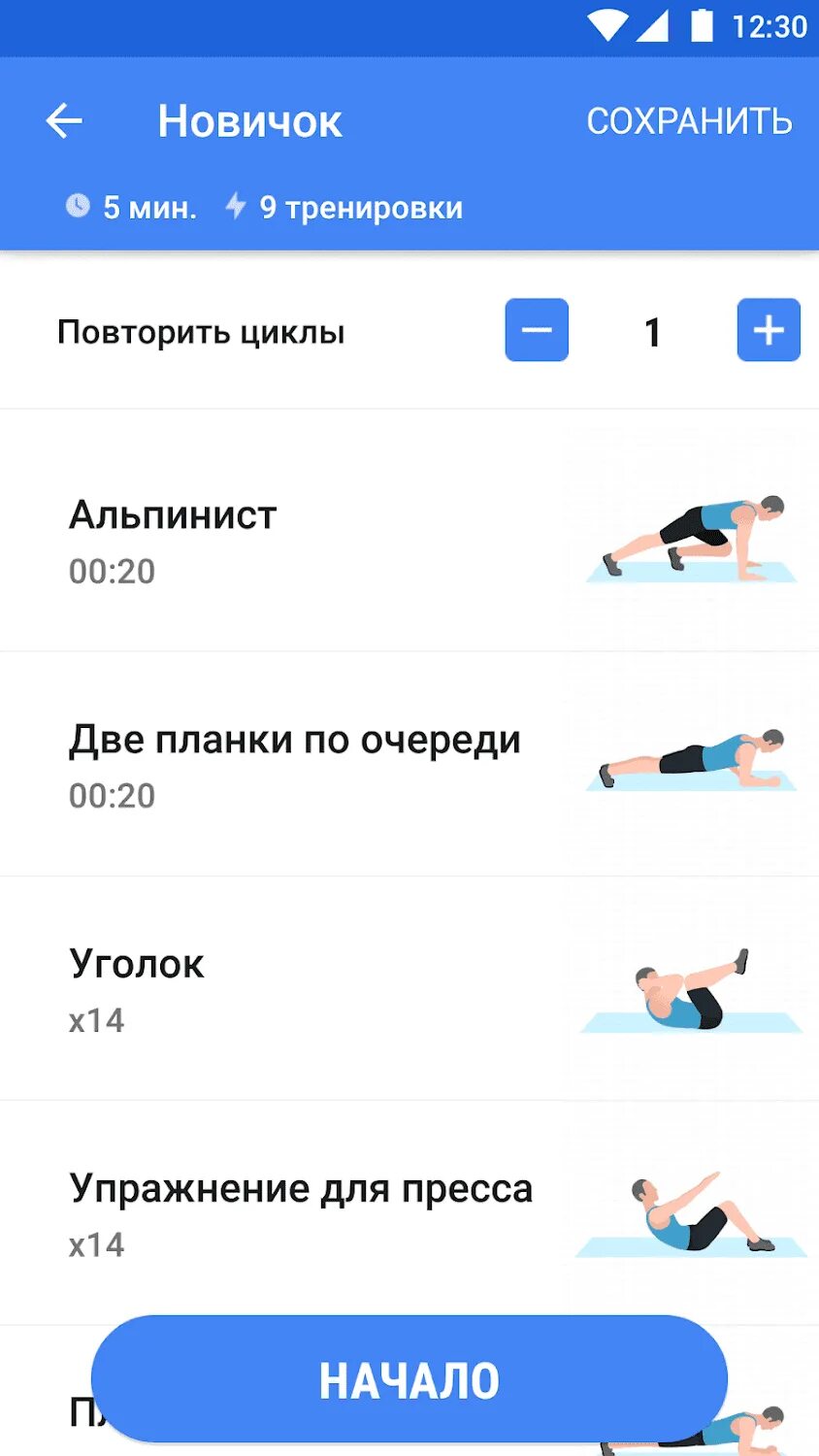Click the cellular signal icon in the status bar
The height and width of the screenshot is (1456, 819).
pyautogui.click(x=654, y=26)
